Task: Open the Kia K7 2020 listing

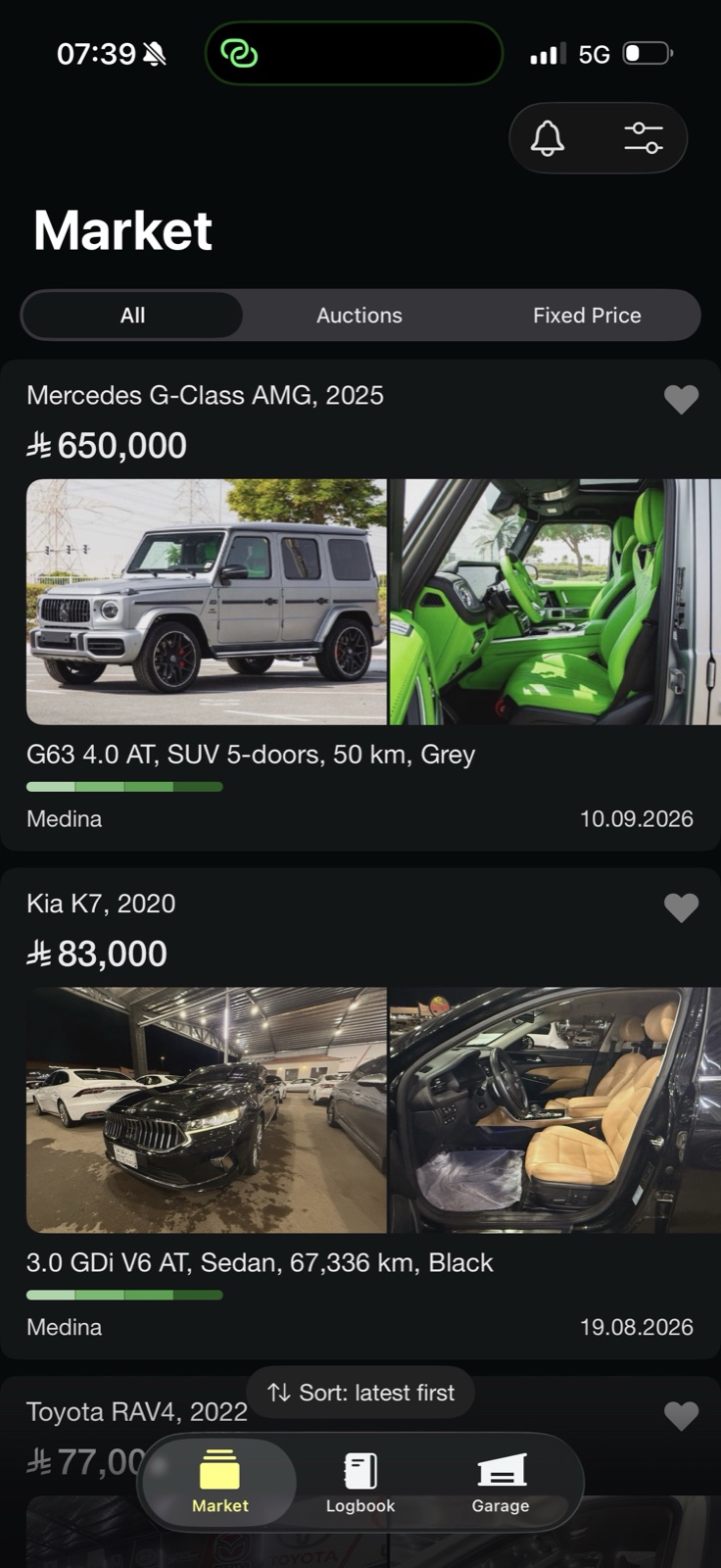Action: [360, 1113]
